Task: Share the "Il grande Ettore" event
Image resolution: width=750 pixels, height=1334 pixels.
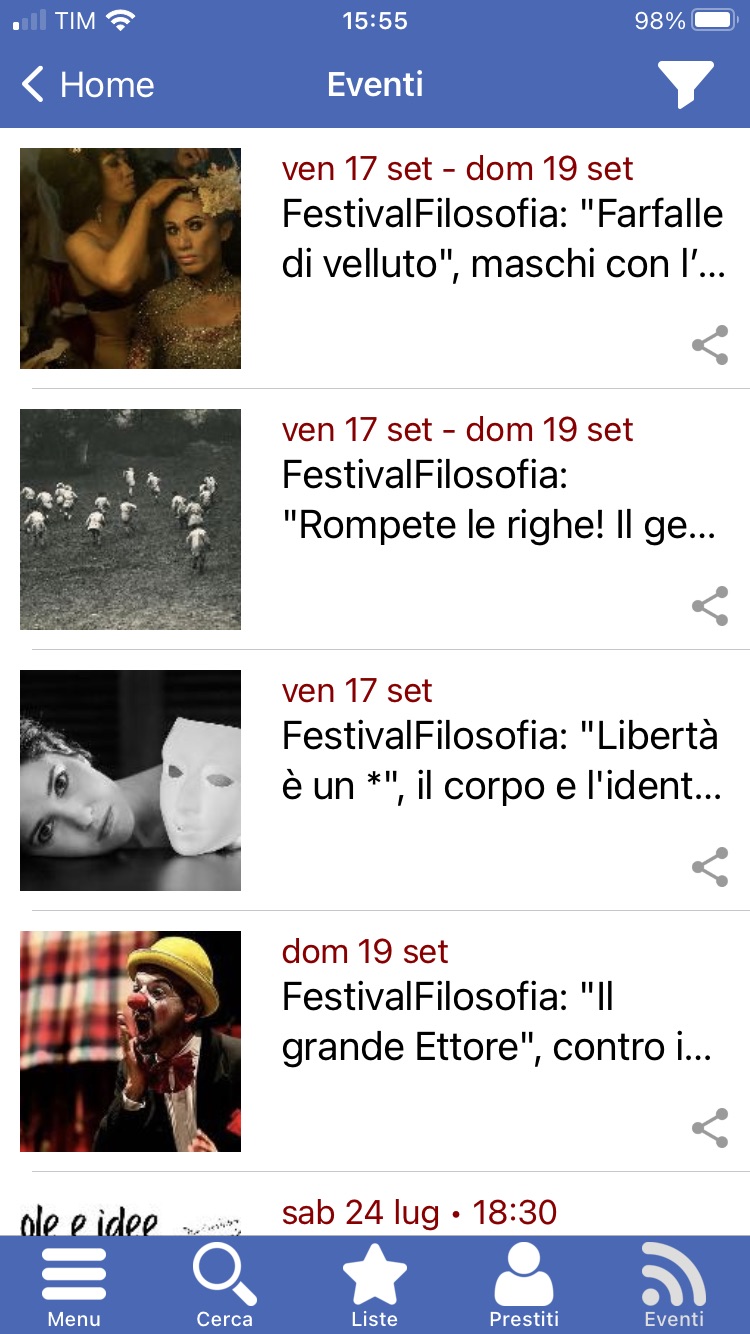Action: pyautogui.click(x=709, y=1128)
